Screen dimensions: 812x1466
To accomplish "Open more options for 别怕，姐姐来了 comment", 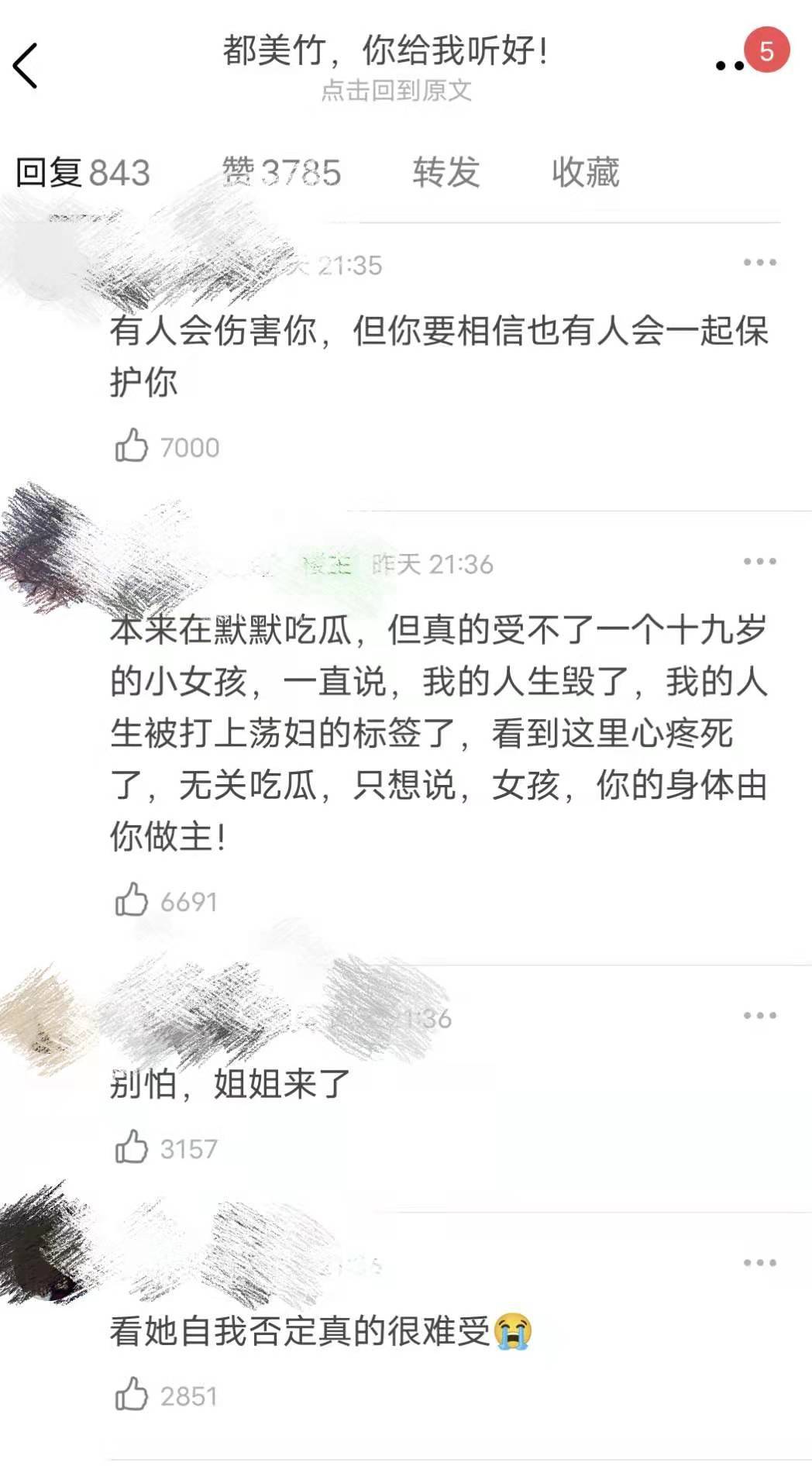I will (759, 1016).
